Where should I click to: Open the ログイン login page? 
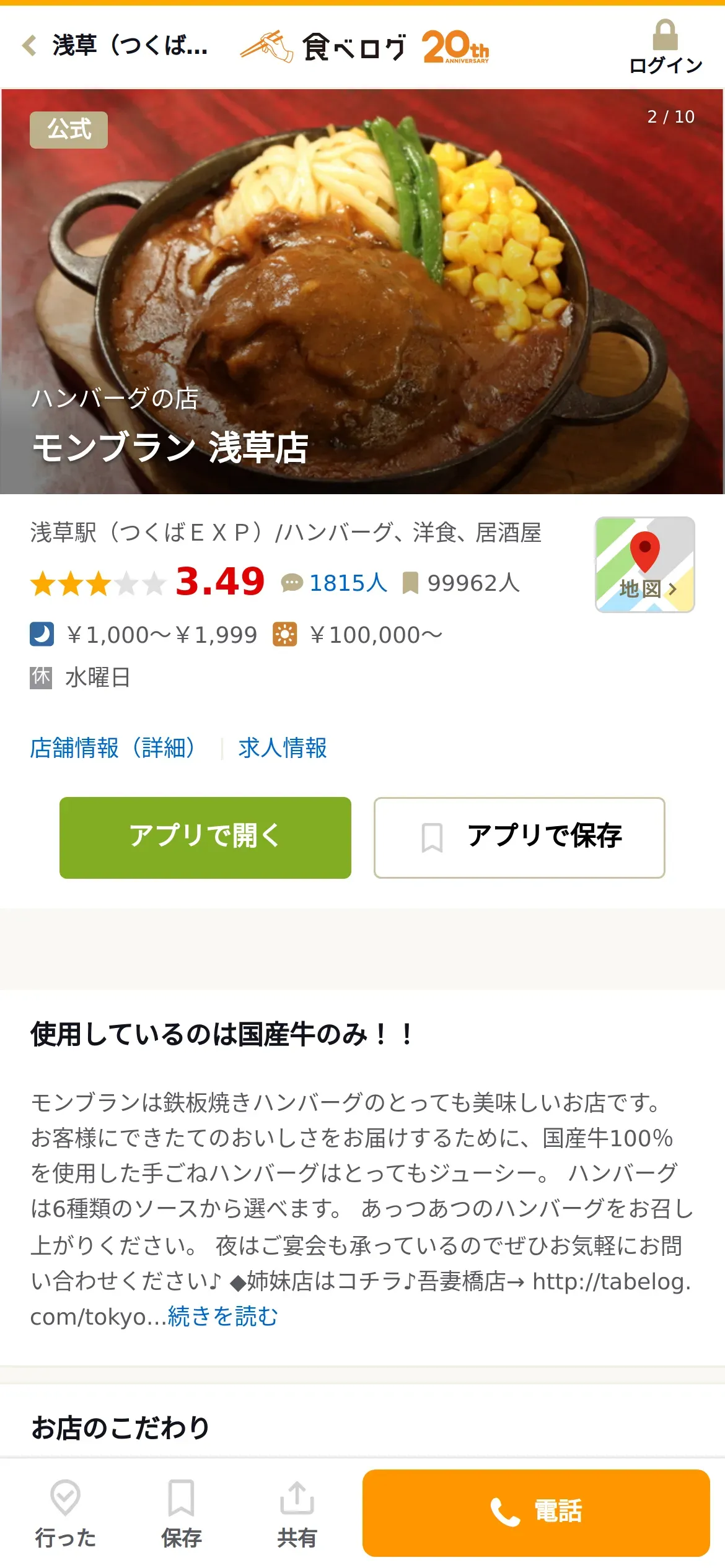665,47
